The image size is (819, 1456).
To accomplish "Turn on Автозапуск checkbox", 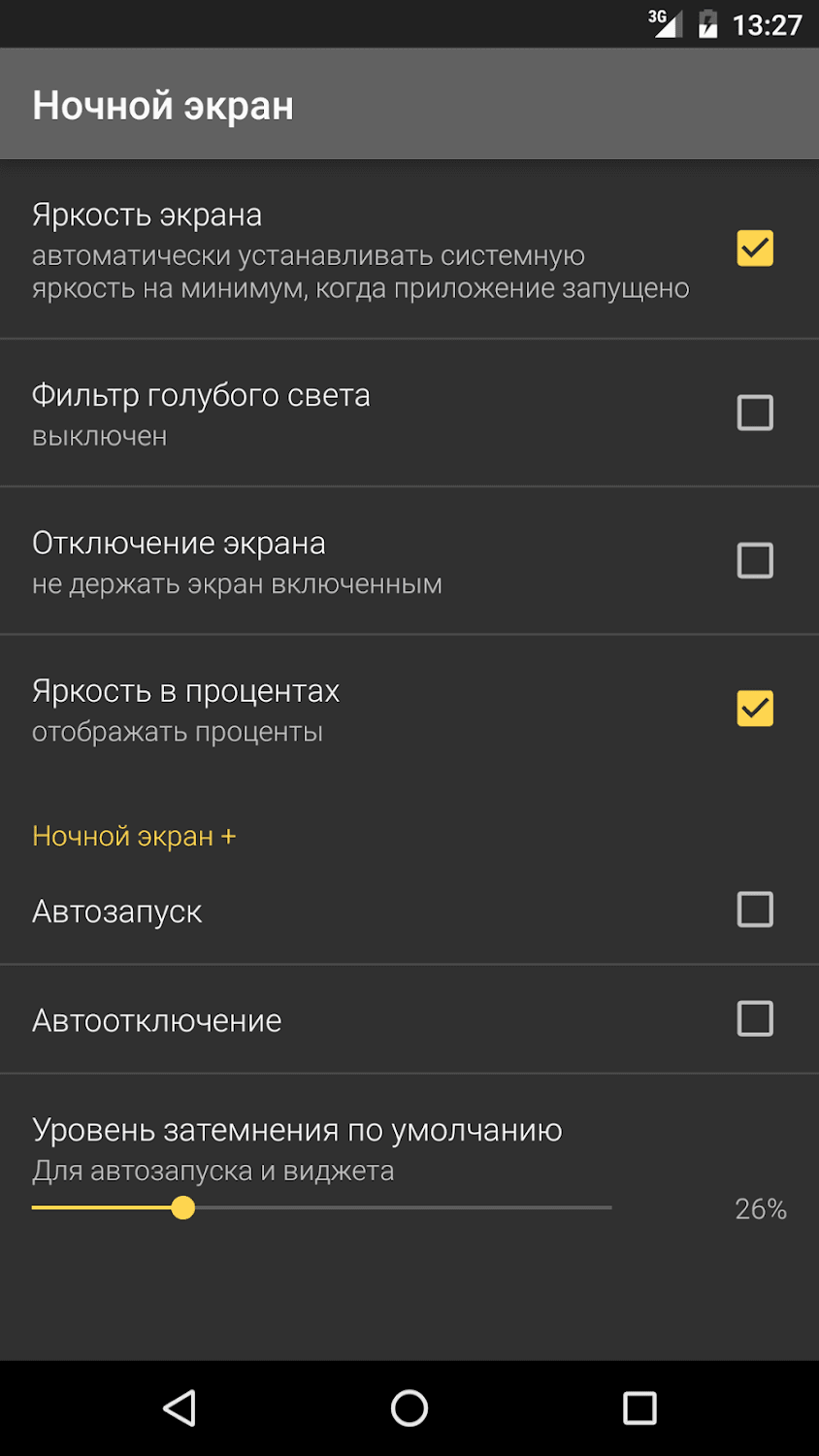I will point(755,910).
